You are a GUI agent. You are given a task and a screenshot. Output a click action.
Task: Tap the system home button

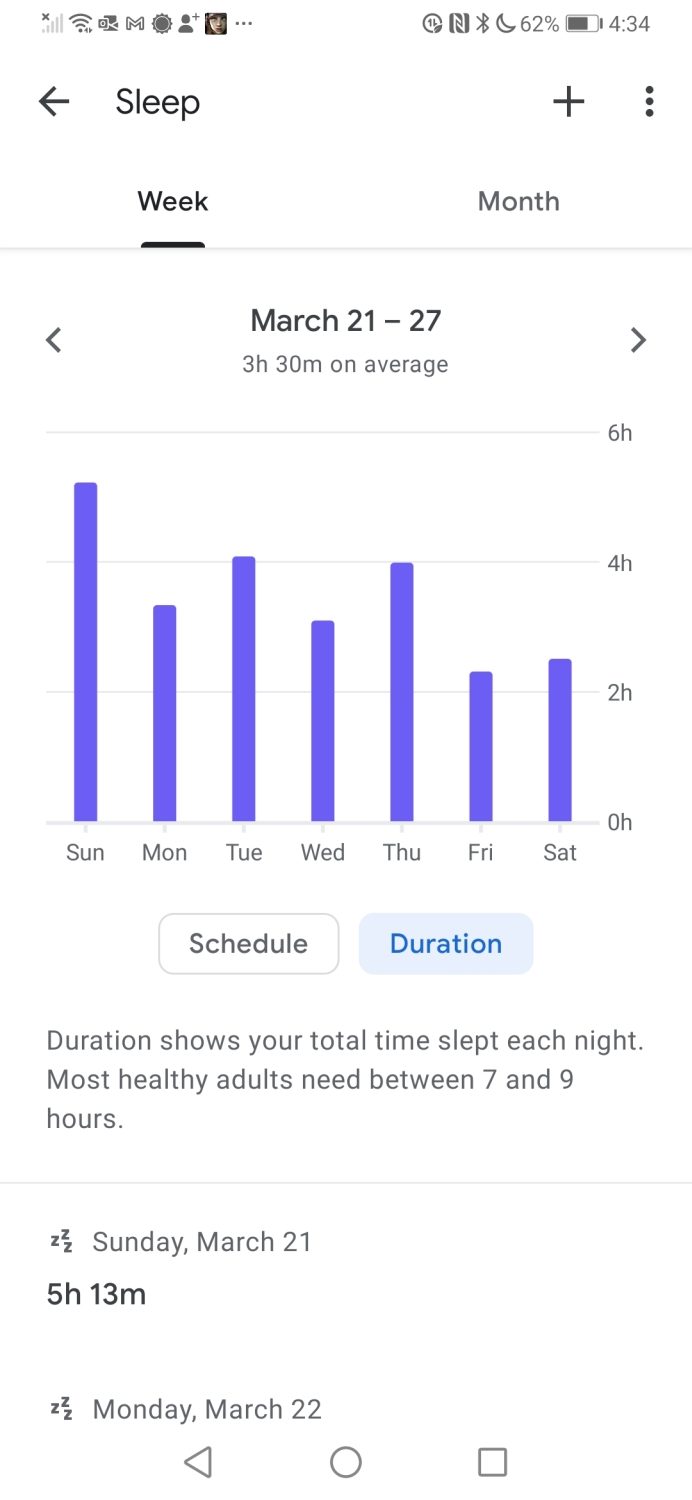346,1463
